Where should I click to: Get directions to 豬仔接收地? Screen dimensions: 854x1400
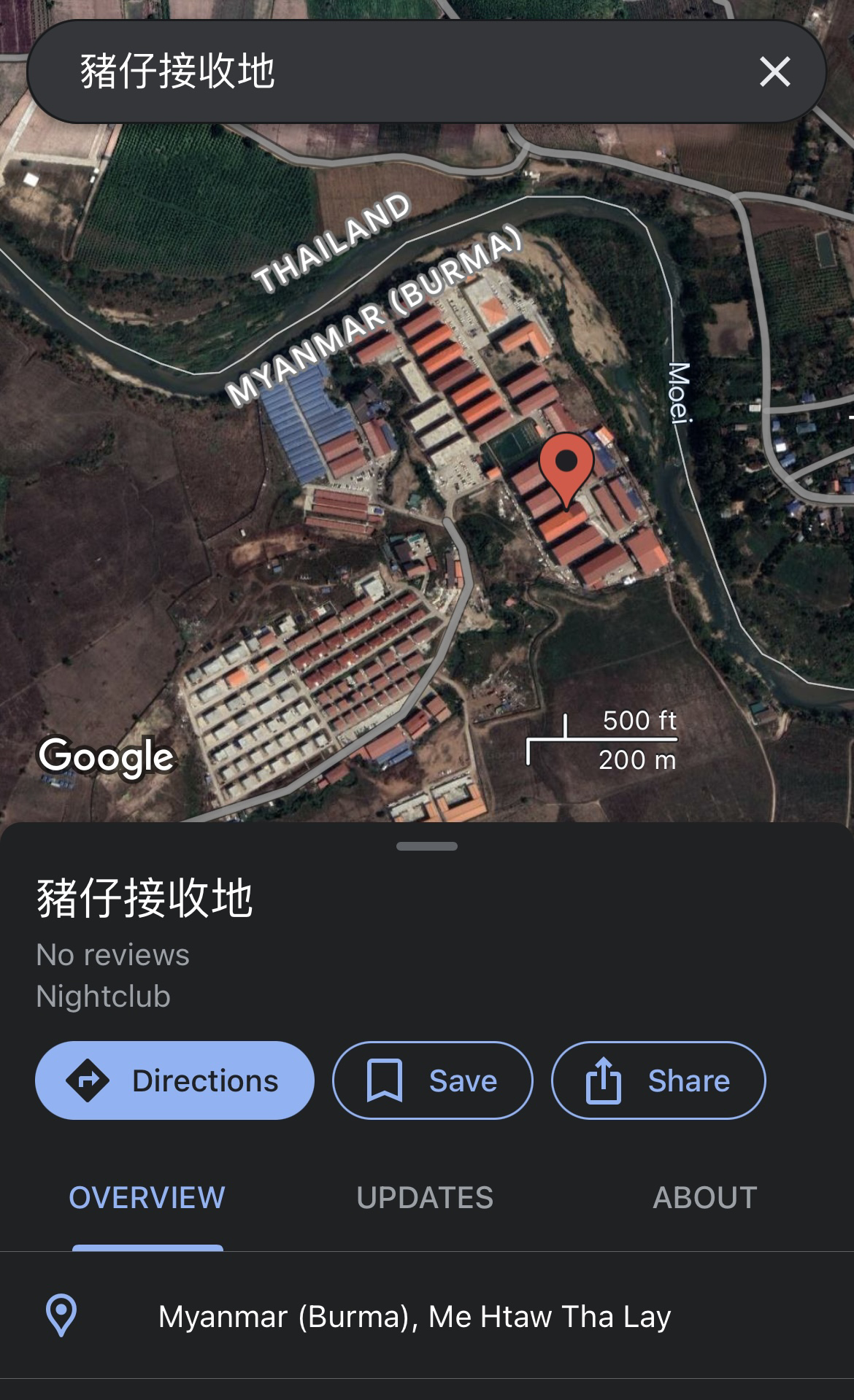(x=174, y=1080)
